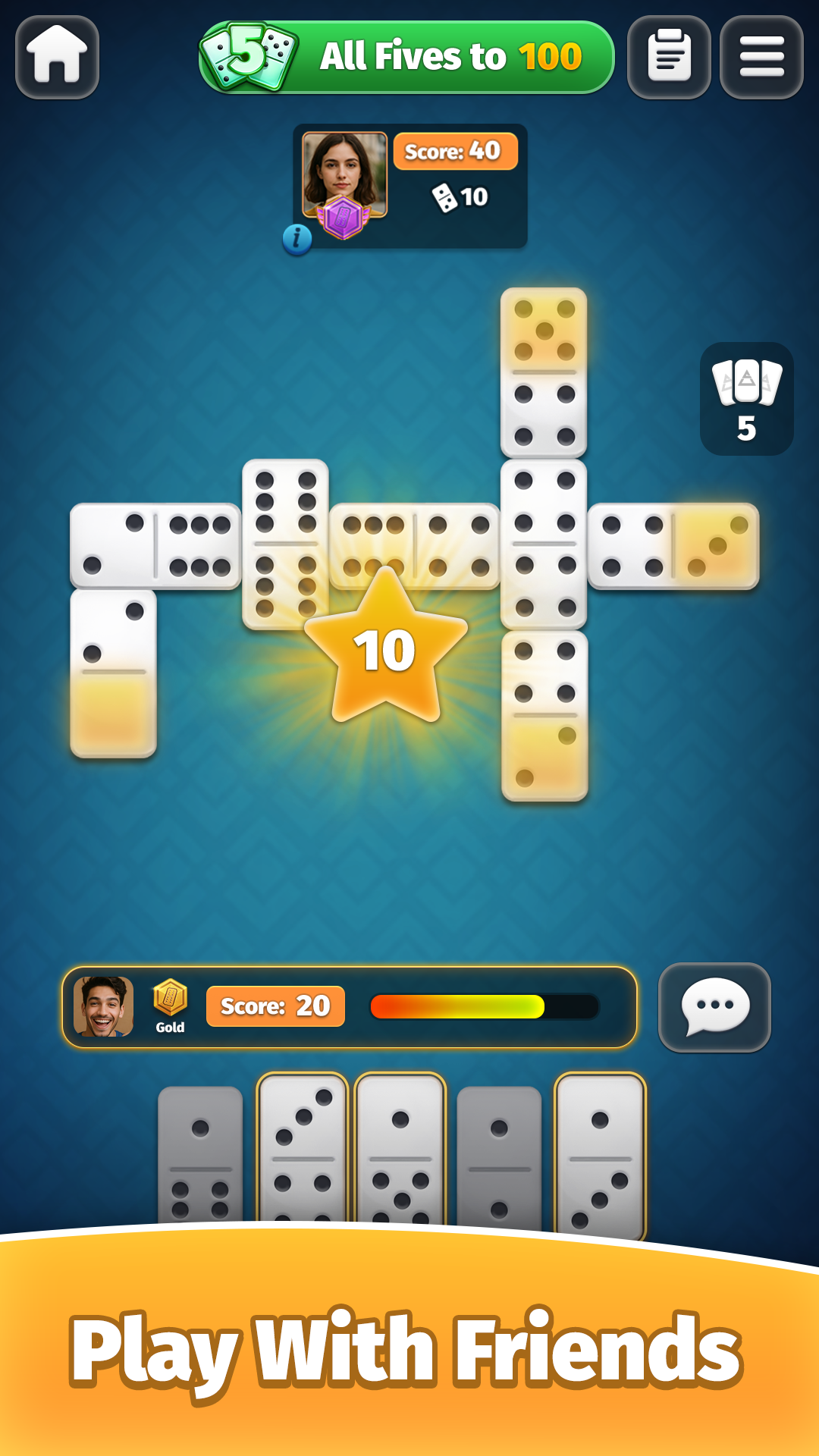Play the highlighted 1-3 domino tile
This screenshot has height=1456, width=819.
(600, 1153)
